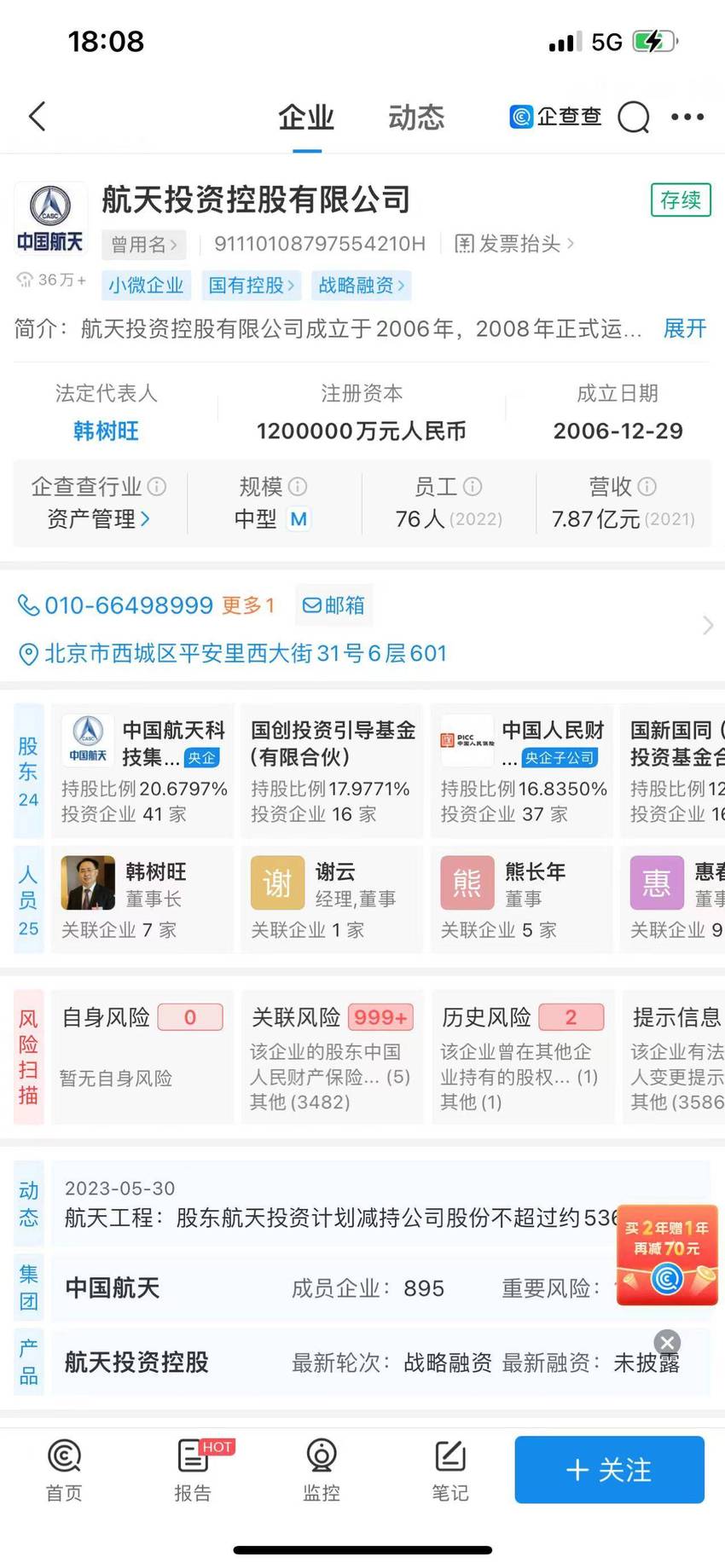Screen dimensions: 725x1568
Task: Open the three-dot overflow menu
Action: click(687, 117)
